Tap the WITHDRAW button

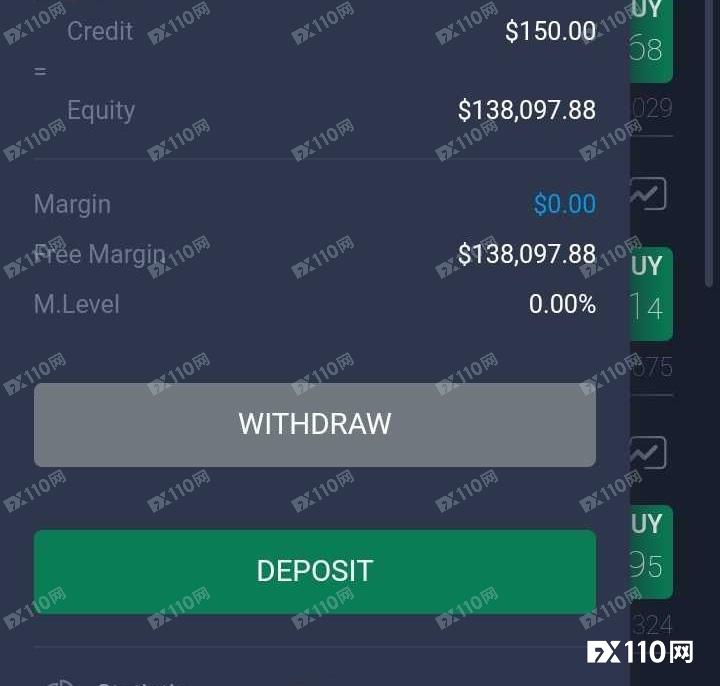315,424
